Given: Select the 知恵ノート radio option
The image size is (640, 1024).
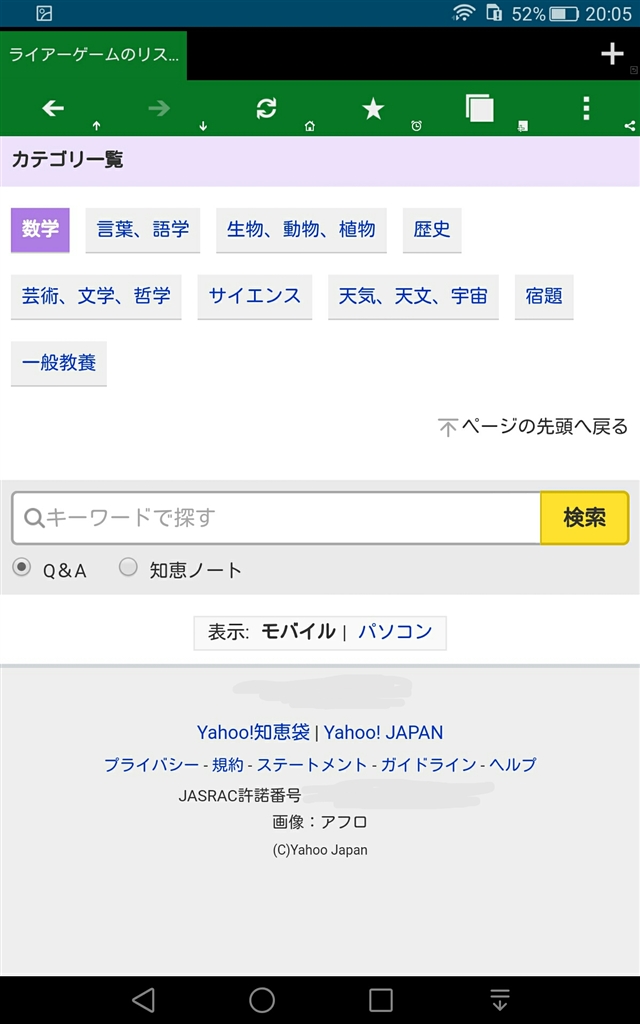Looking at the screenshot, I should 128,568.
